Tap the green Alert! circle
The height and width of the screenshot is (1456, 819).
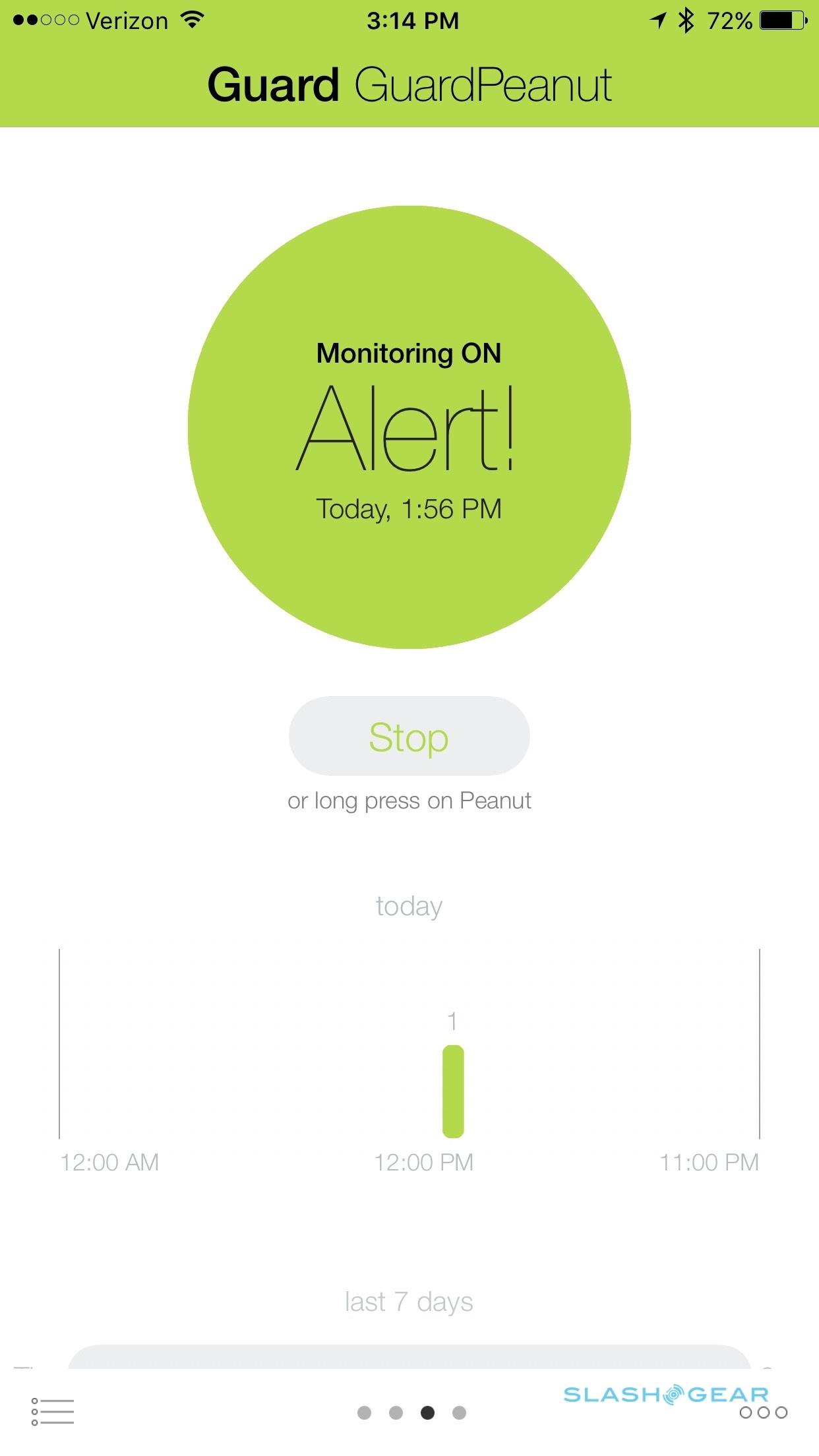point(409,427)
